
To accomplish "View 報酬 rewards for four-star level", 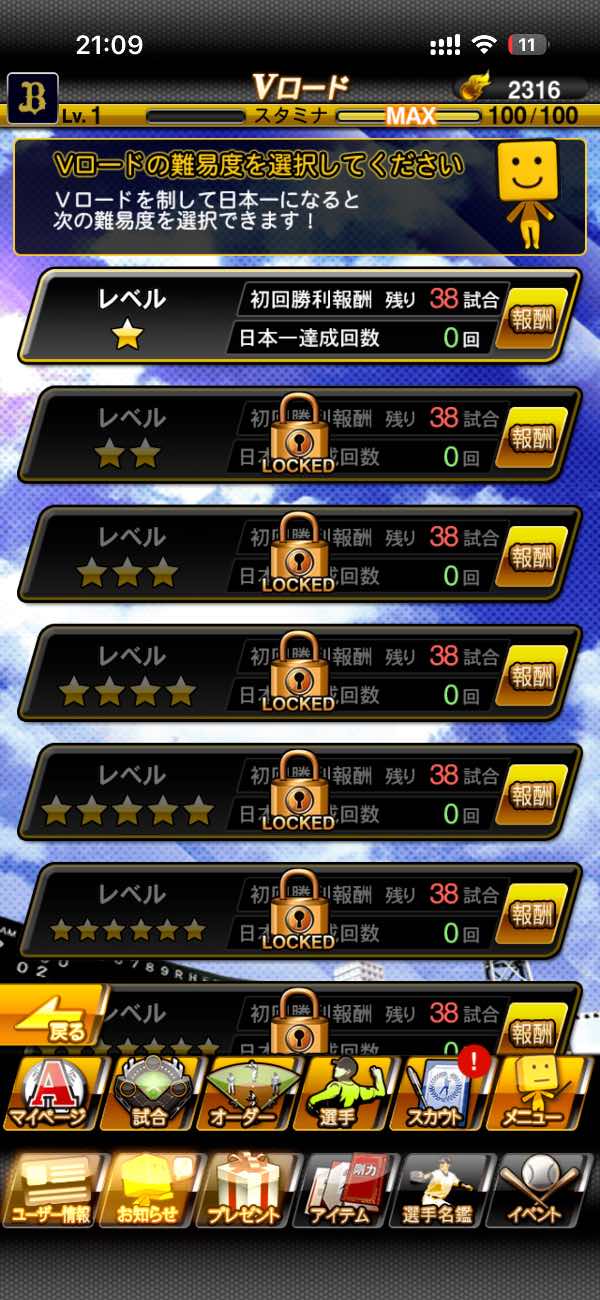I will pos(537,676).
